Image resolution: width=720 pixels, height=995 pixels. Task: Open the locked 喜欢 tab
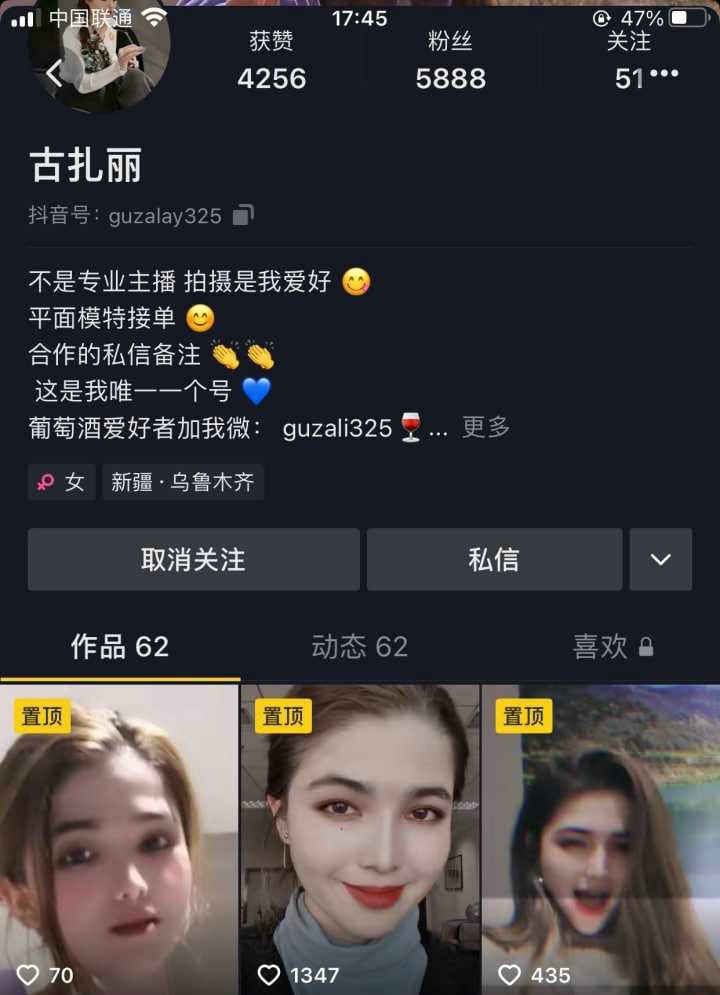point(612,647)
